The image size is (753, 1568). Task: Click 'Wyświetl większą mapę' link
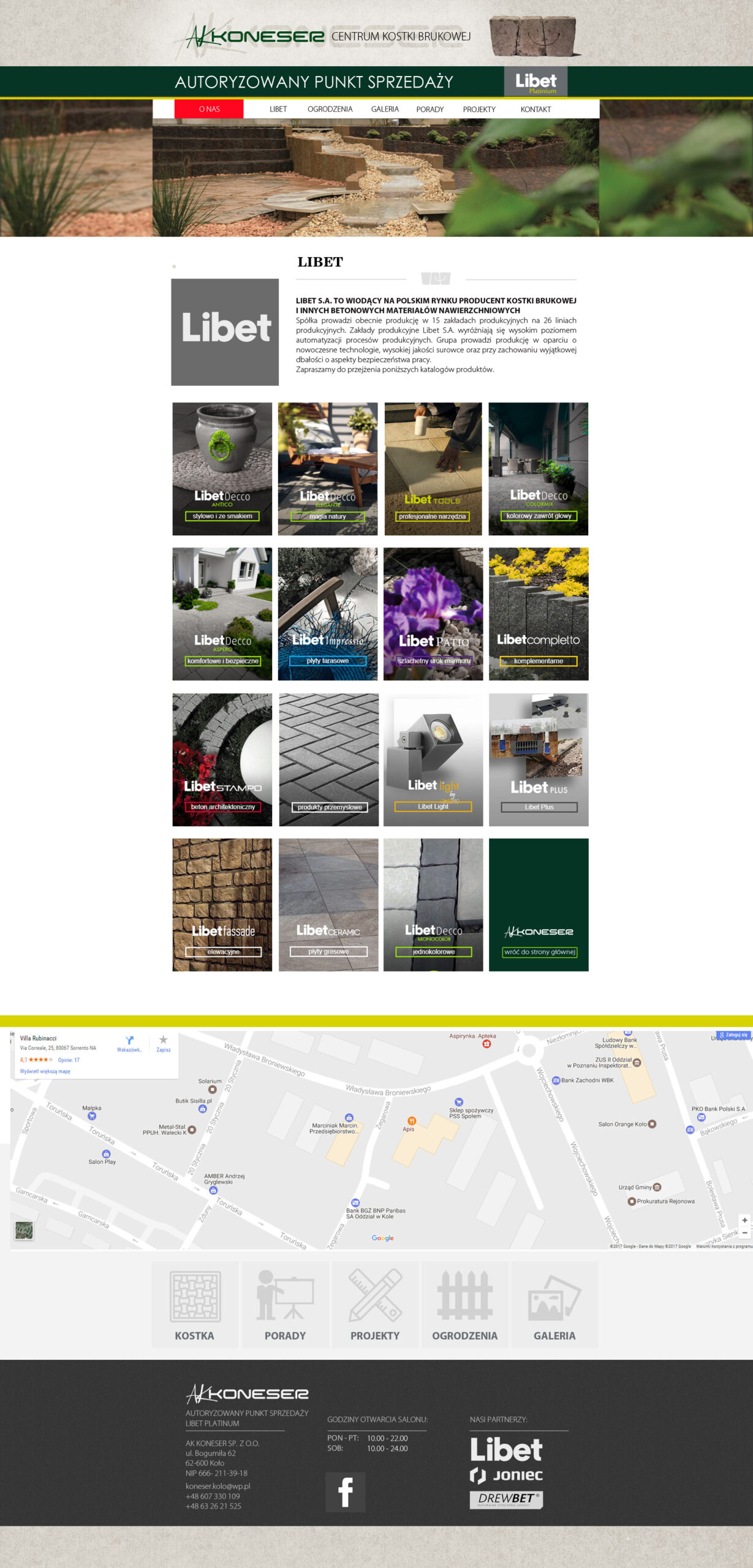pyautogui.click(x=45, y=1071)
